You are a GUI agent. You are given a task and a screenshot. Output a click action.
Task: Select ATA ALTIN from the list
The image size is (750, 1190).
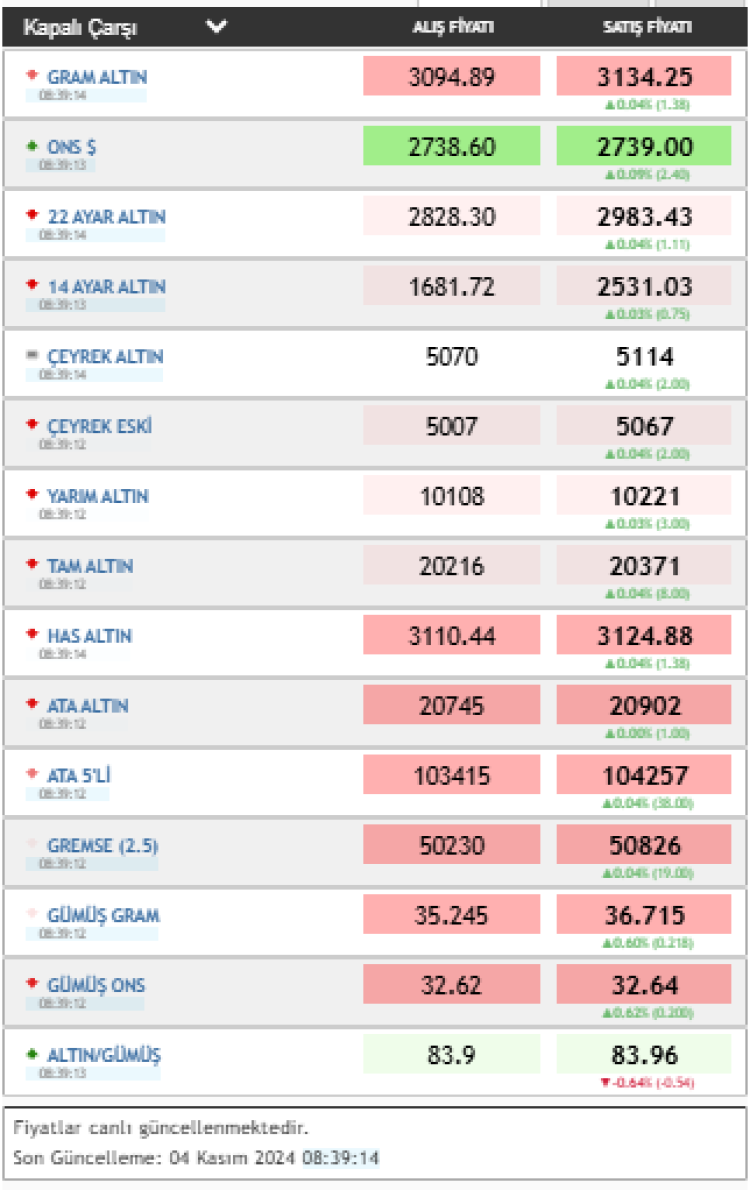tap(88, 706)
